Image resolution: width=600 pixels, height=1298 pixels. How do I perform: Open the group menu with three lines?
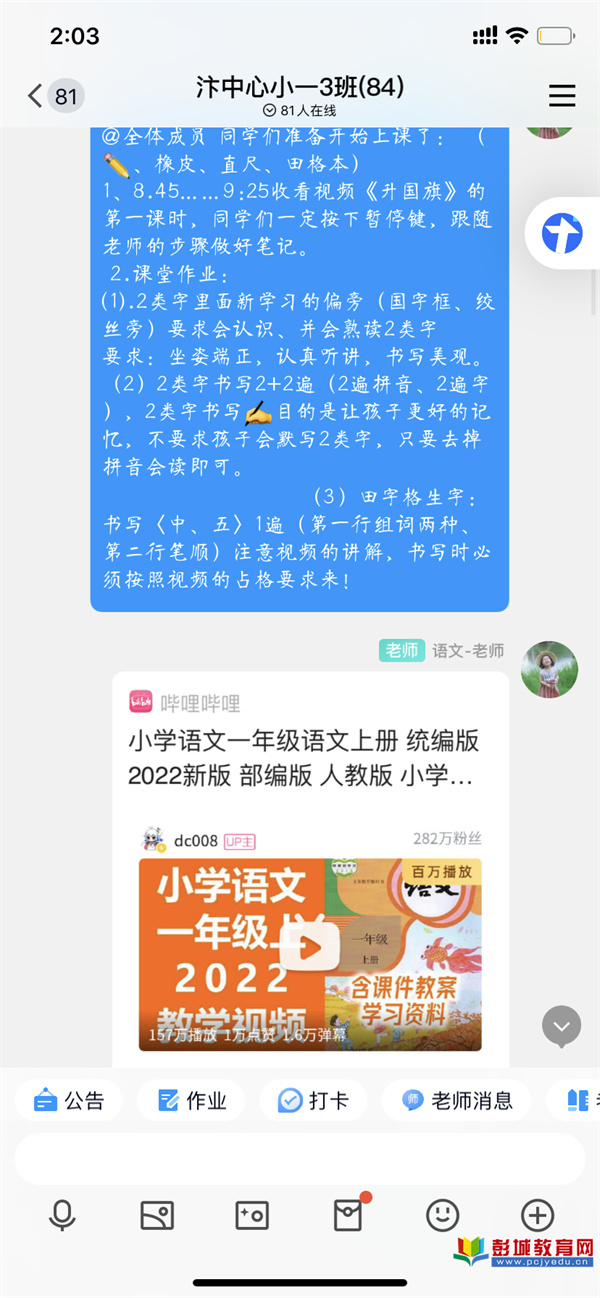click(x=562, y=96)
